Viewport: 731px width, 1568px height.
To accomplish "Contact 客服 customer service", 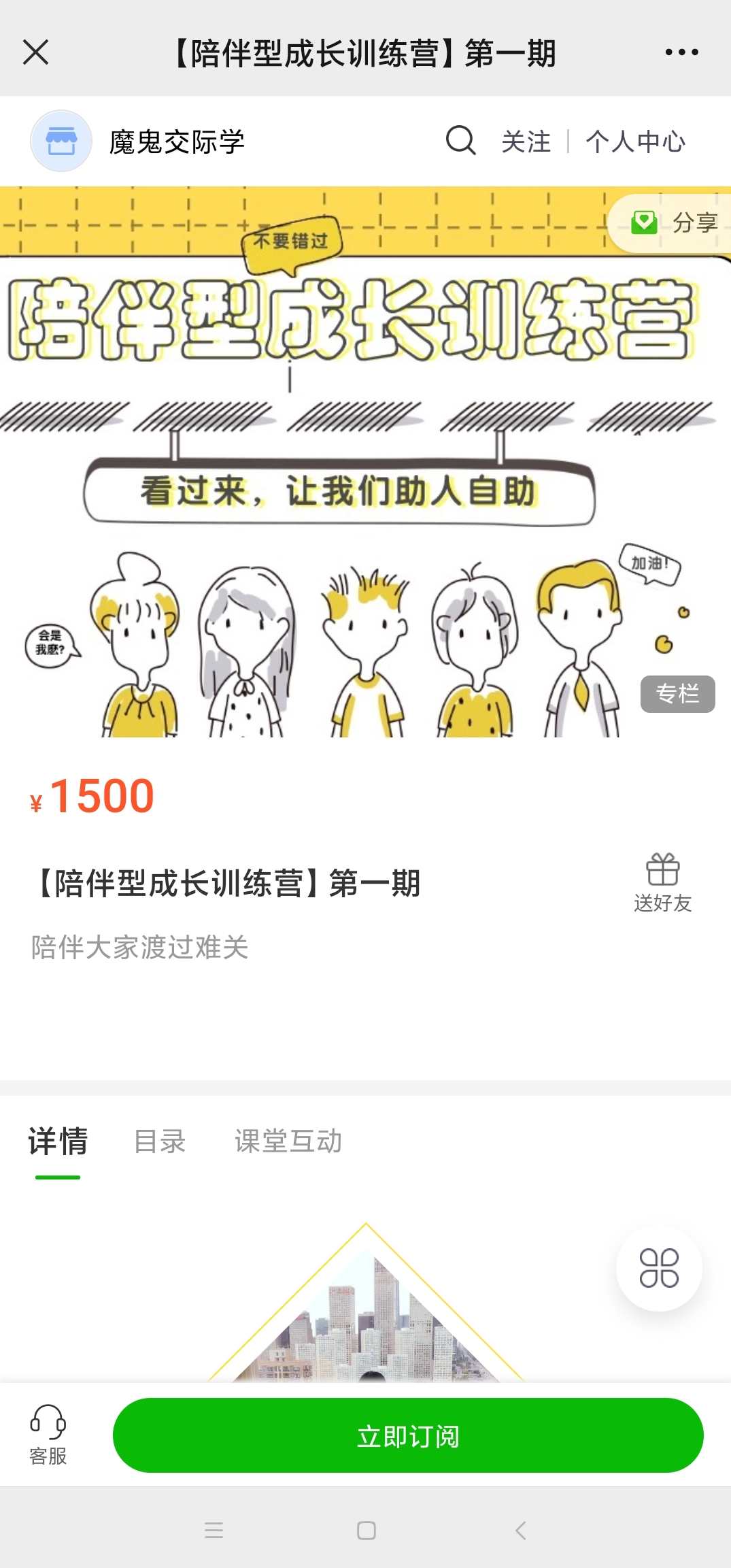I will [x=46, y=1435].
